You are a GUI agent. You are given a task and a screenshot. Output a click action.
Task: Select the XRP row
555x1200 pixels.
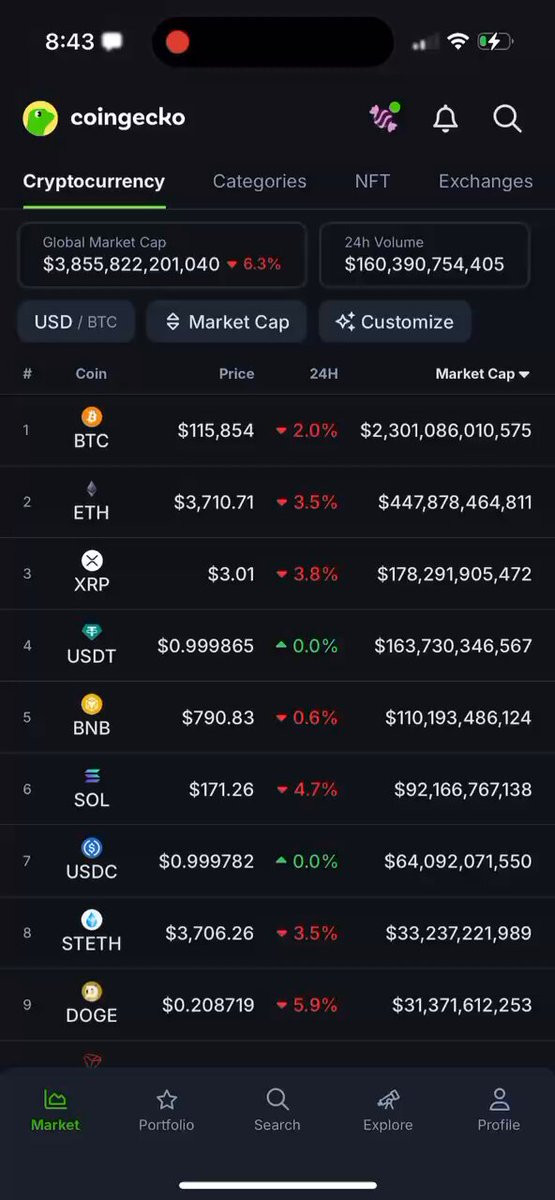(x=277, y=574)
